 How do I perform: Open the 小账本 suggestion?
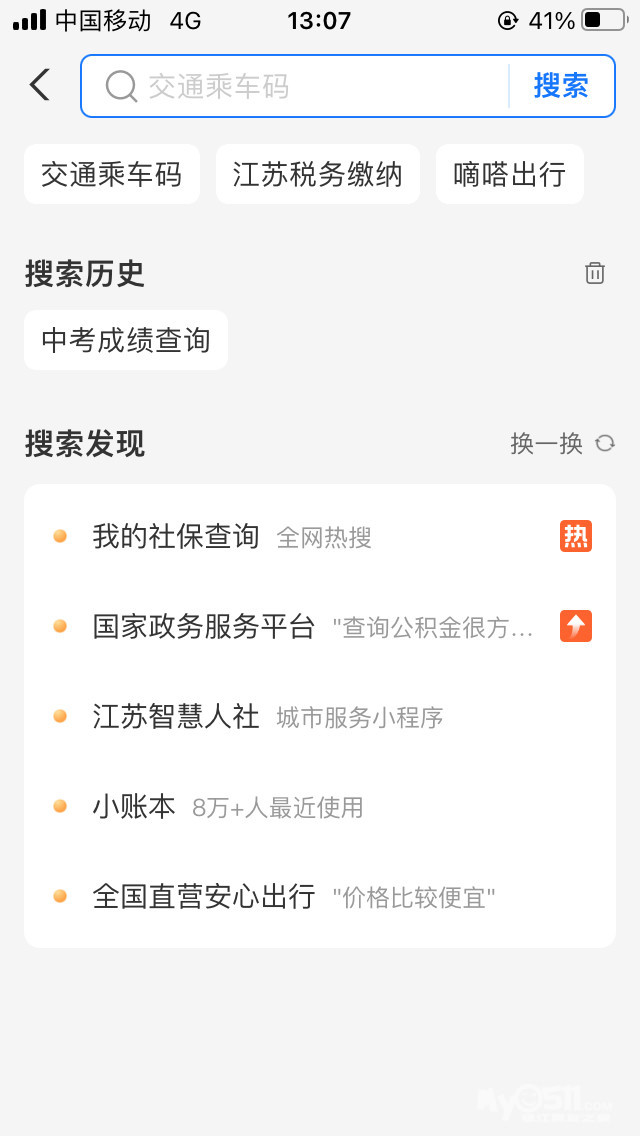point(134,807)
